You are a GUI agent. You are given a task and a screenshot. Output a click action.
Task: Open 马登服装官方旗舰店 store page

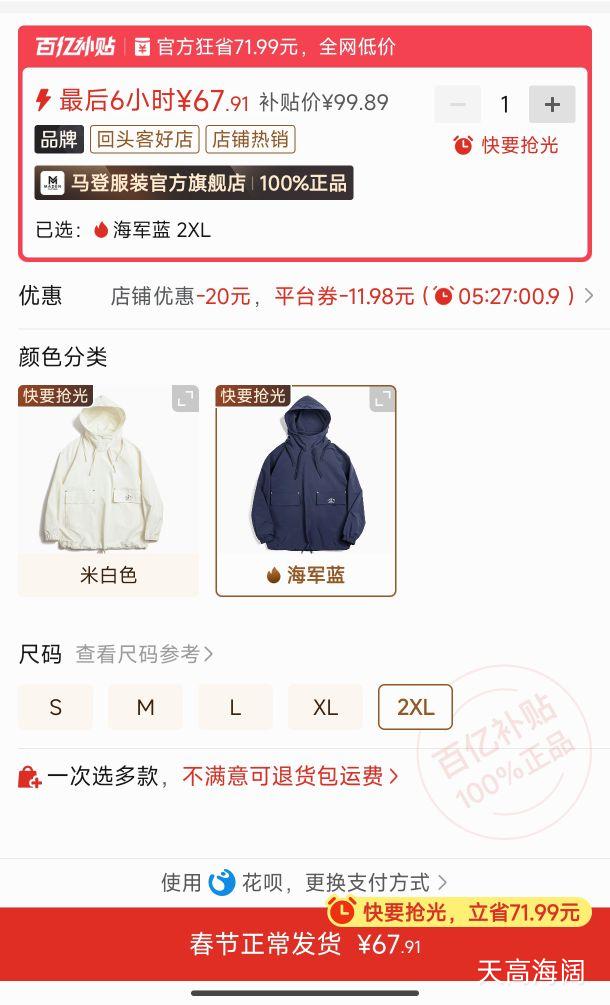pos(194,183)
